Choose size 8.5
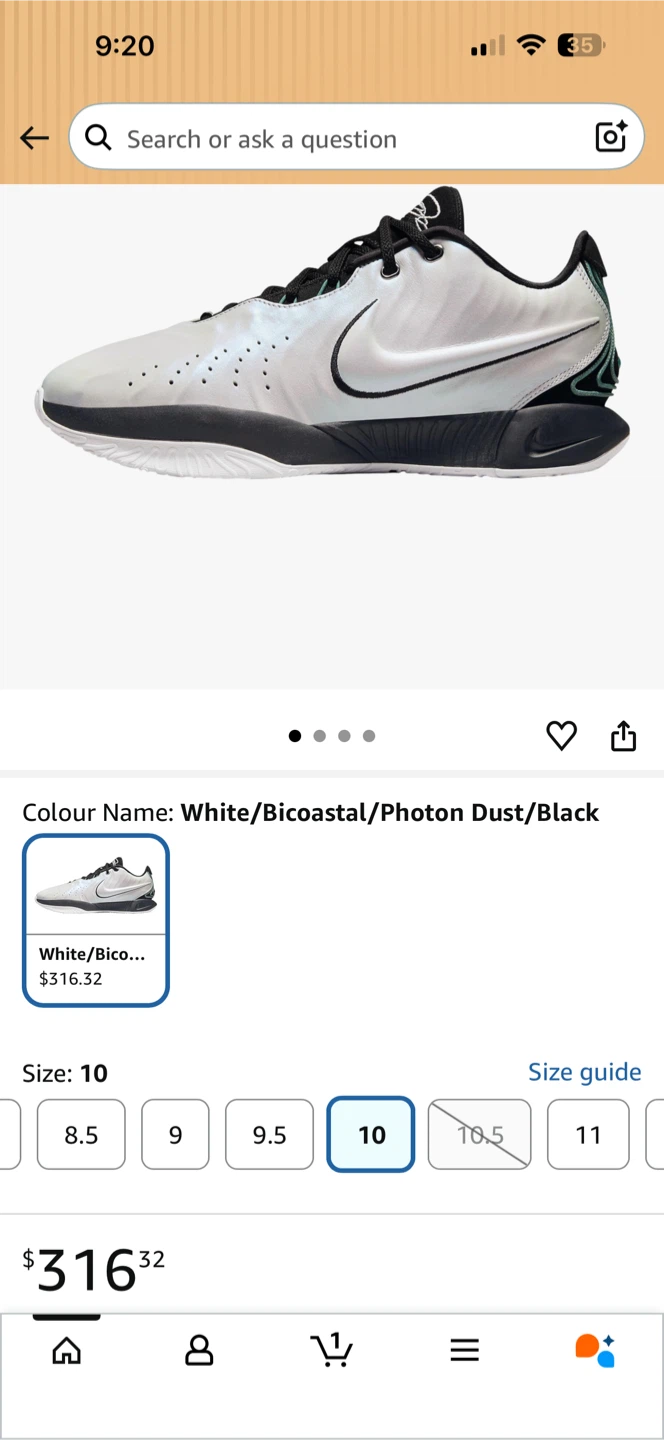664x1440 pixels. pos(81,1134)
